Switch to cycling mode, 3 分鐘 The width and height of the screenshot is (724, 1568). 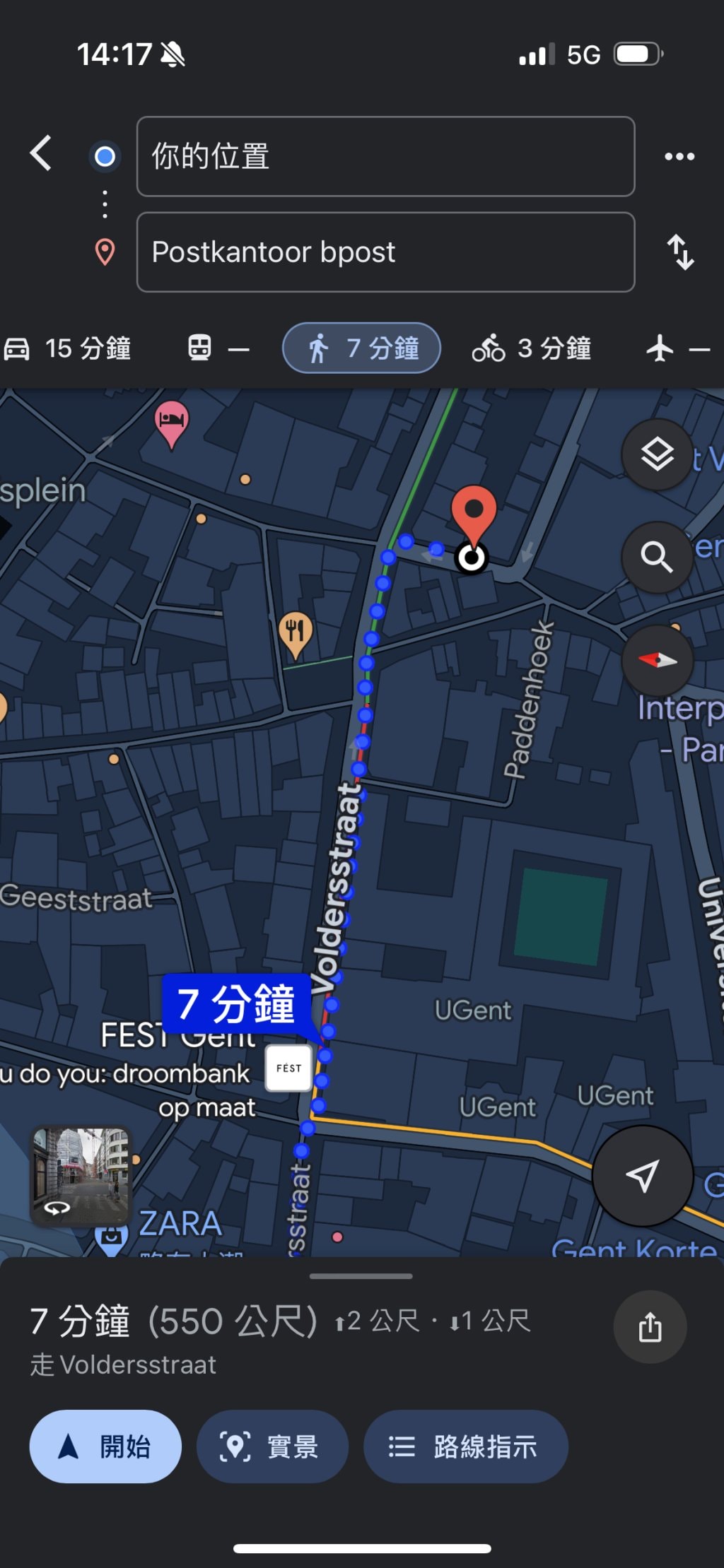coord(531,348)
